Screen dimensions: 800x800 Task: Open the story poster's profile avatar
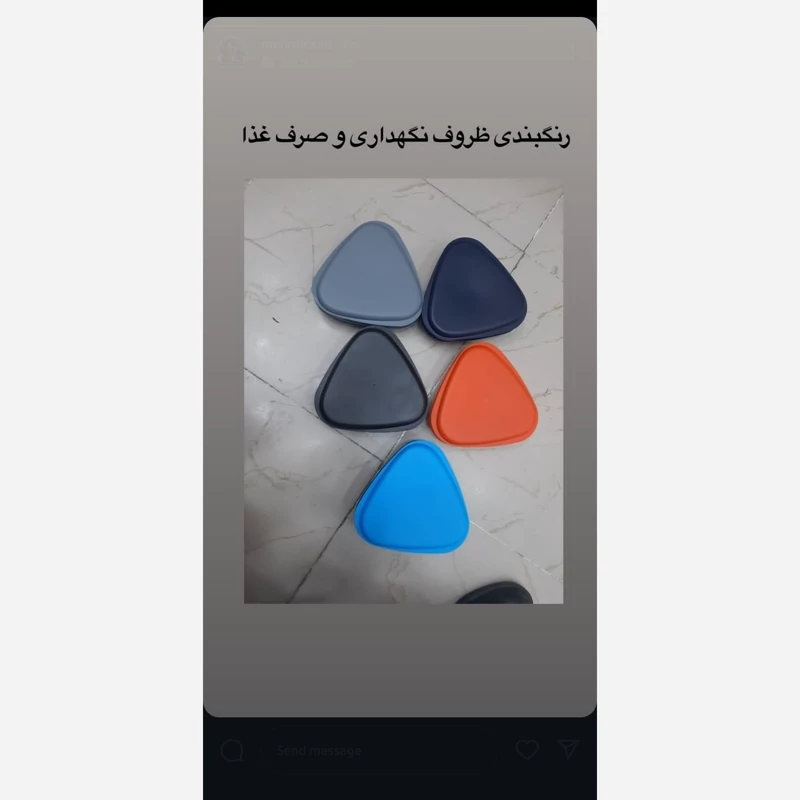coord(231,52)
